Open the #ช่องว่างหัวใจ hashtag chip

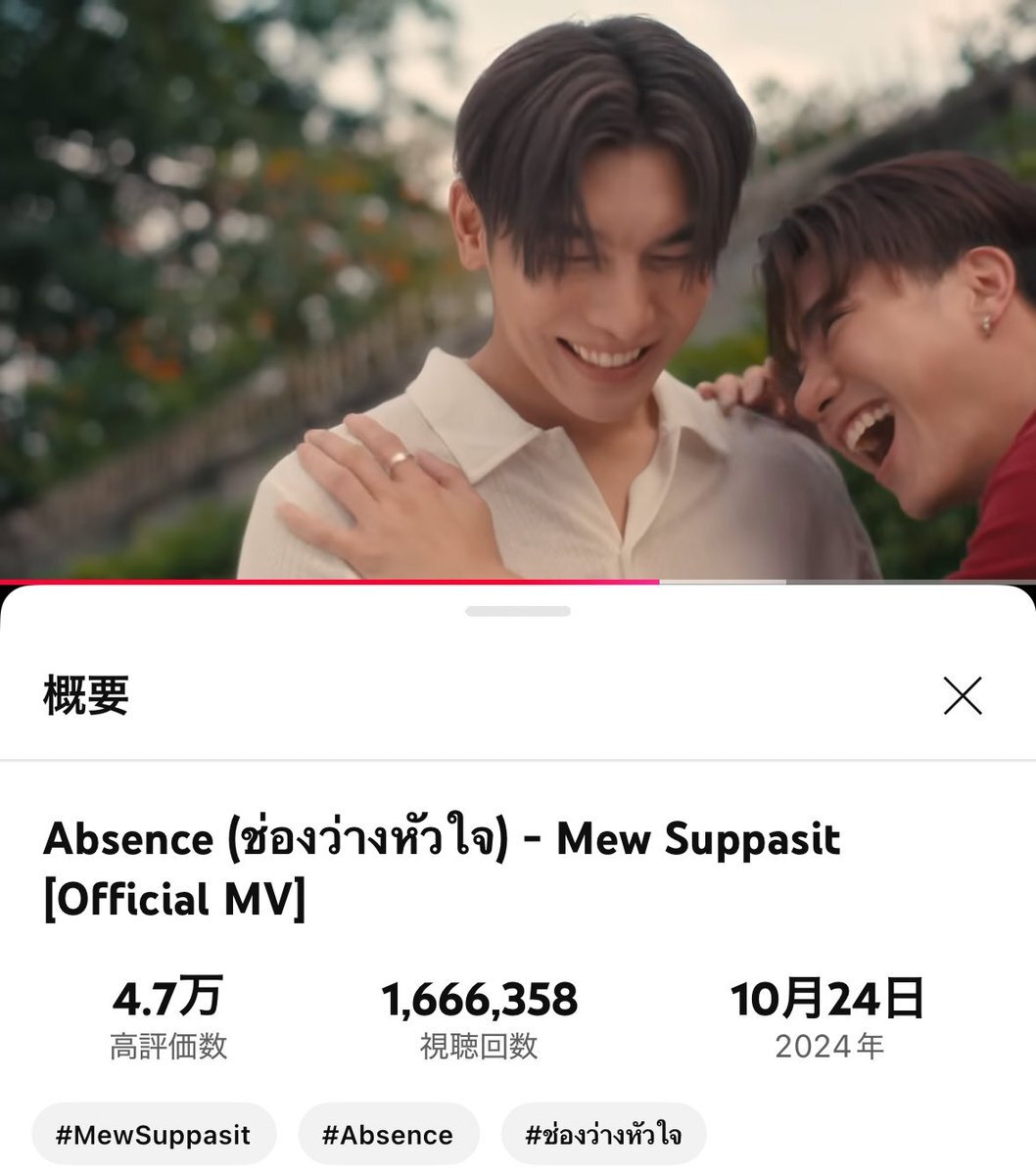pos(603,1135)
